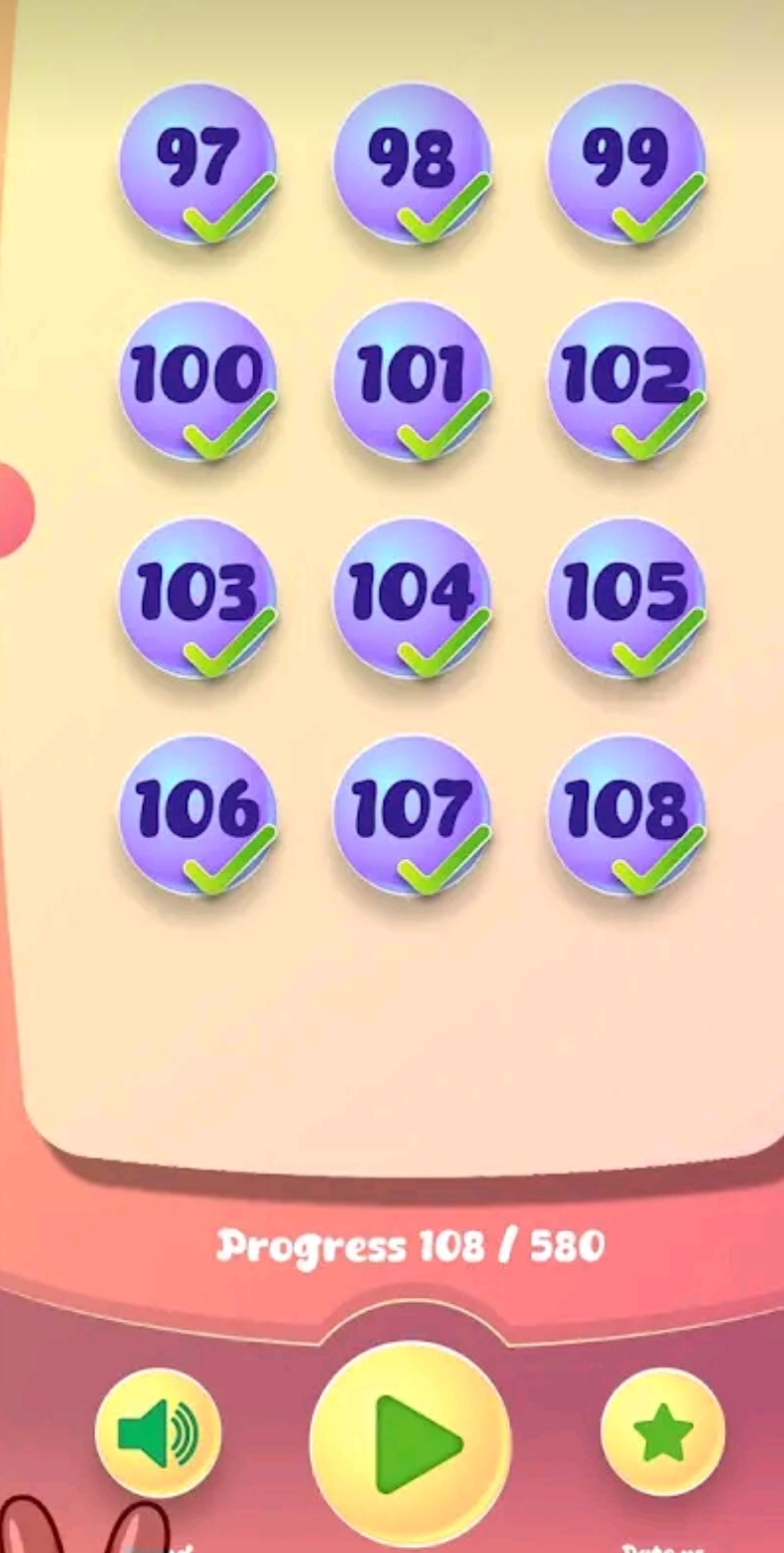Rate the game with the star button
The width and height of the screenshot is (784, 1553).
663,1432
